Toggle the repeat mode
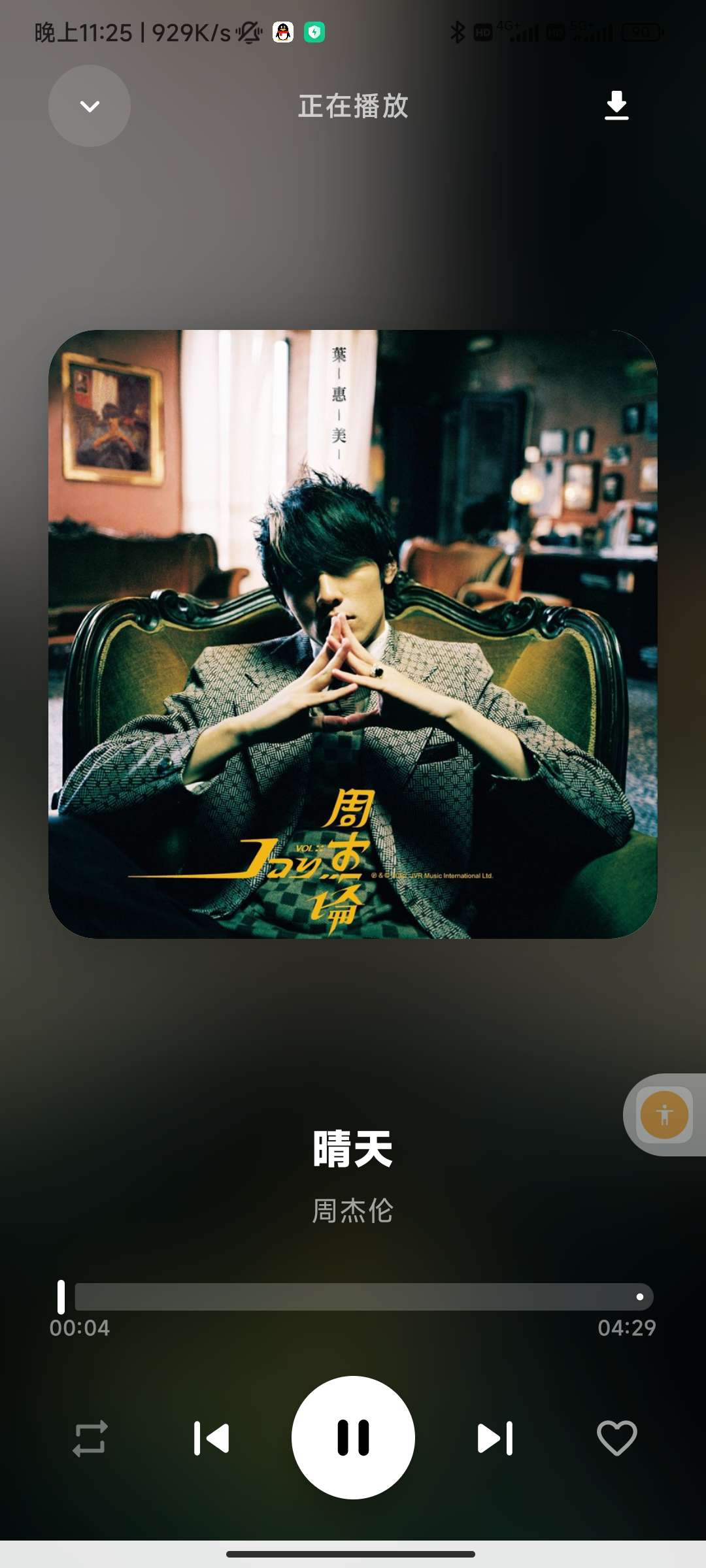Screen dimensions: 706x1568 (90, 1438)
